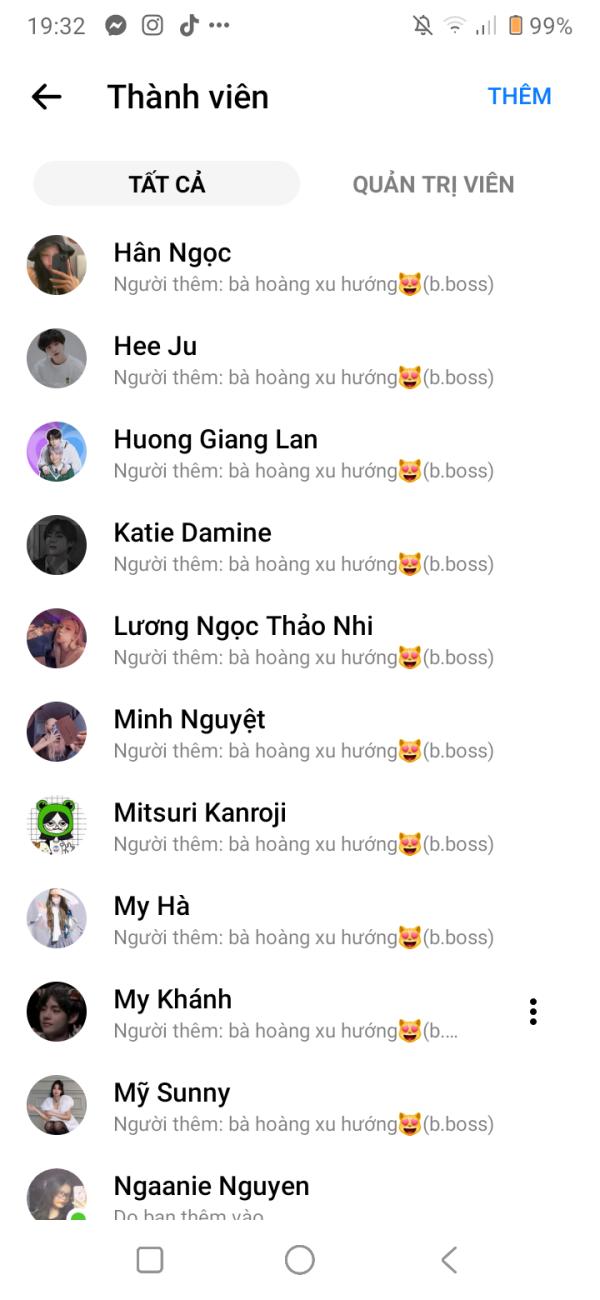The image size is (600, 1300).
Task: Go to the system home screen
Action: (299, 1260)
